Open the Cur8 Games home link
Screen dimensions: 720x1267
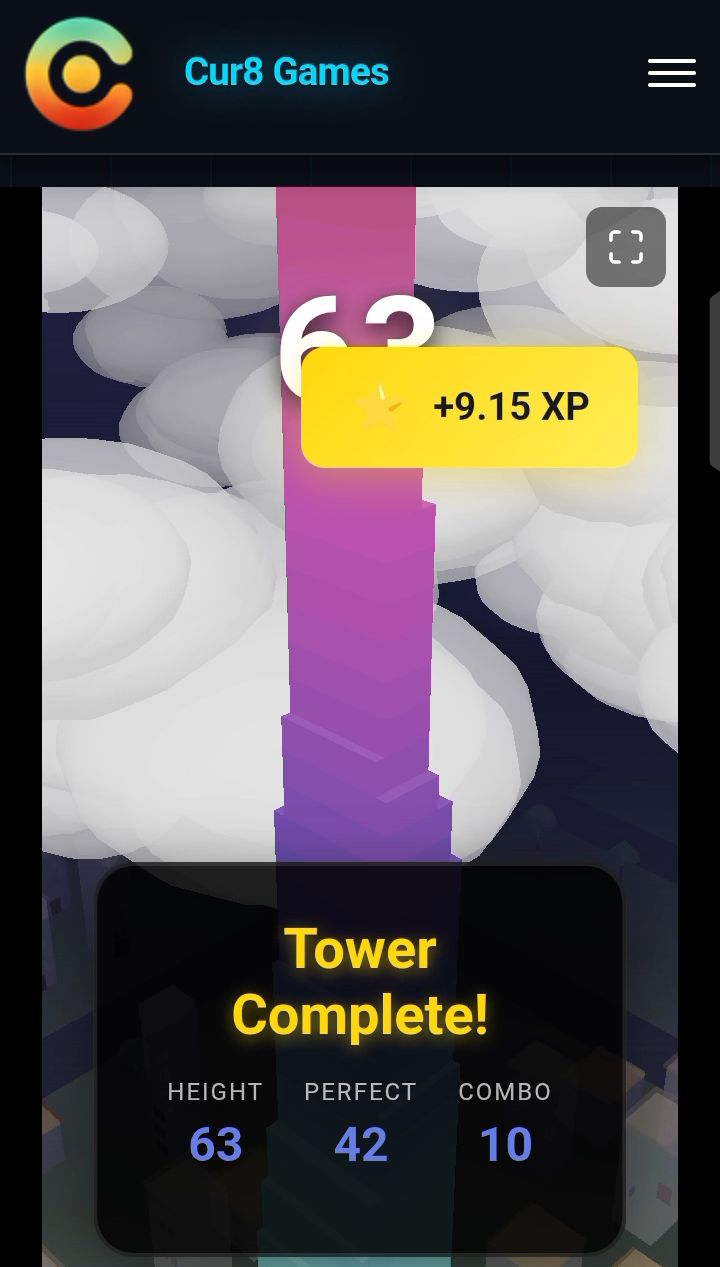tap(286, 73)
